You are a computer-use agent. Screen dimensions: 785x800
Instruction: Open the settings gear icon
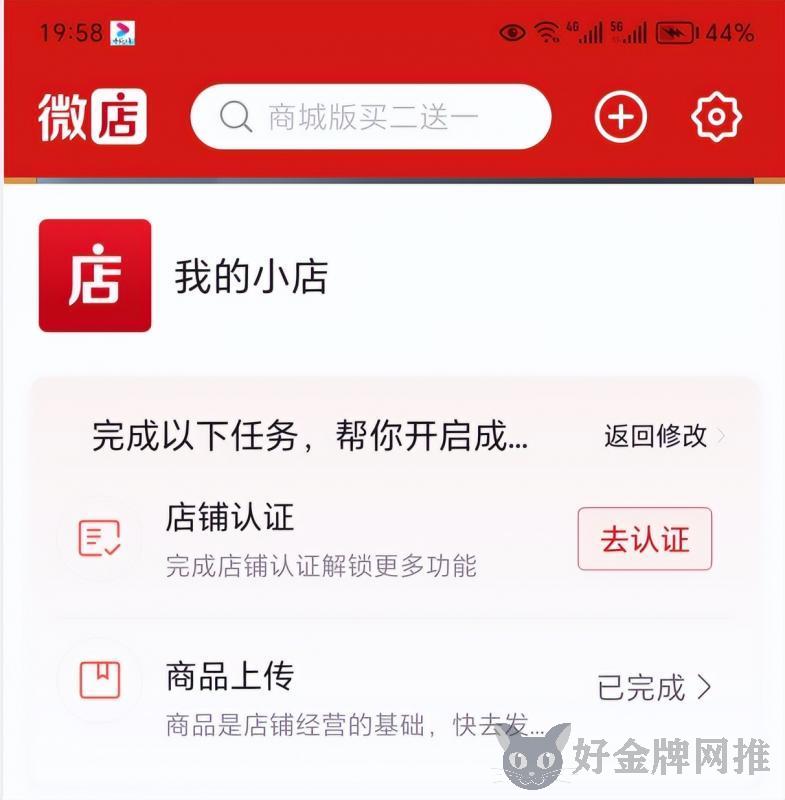(716, 117)
